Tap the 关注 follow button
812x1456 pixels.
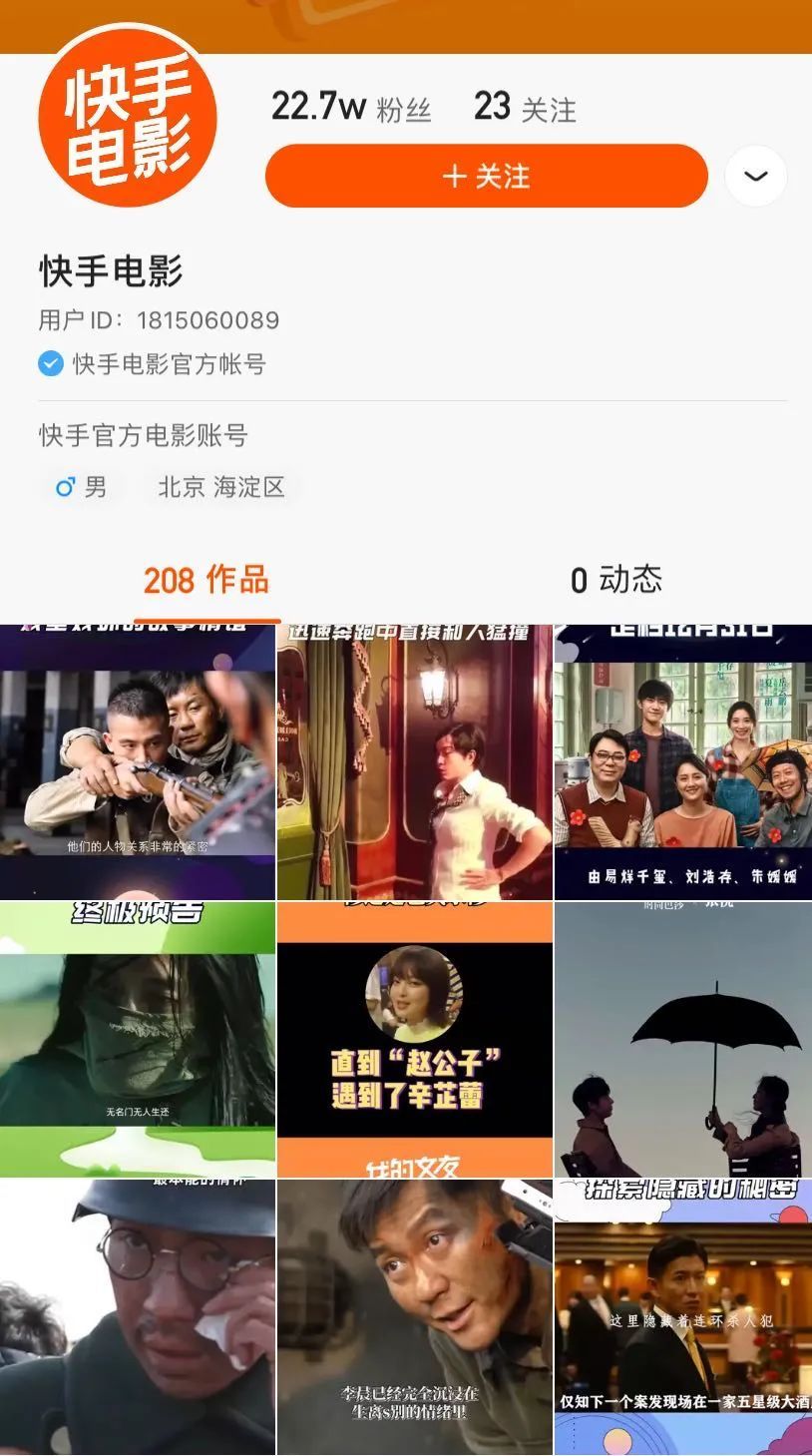(x=485, y=176)
